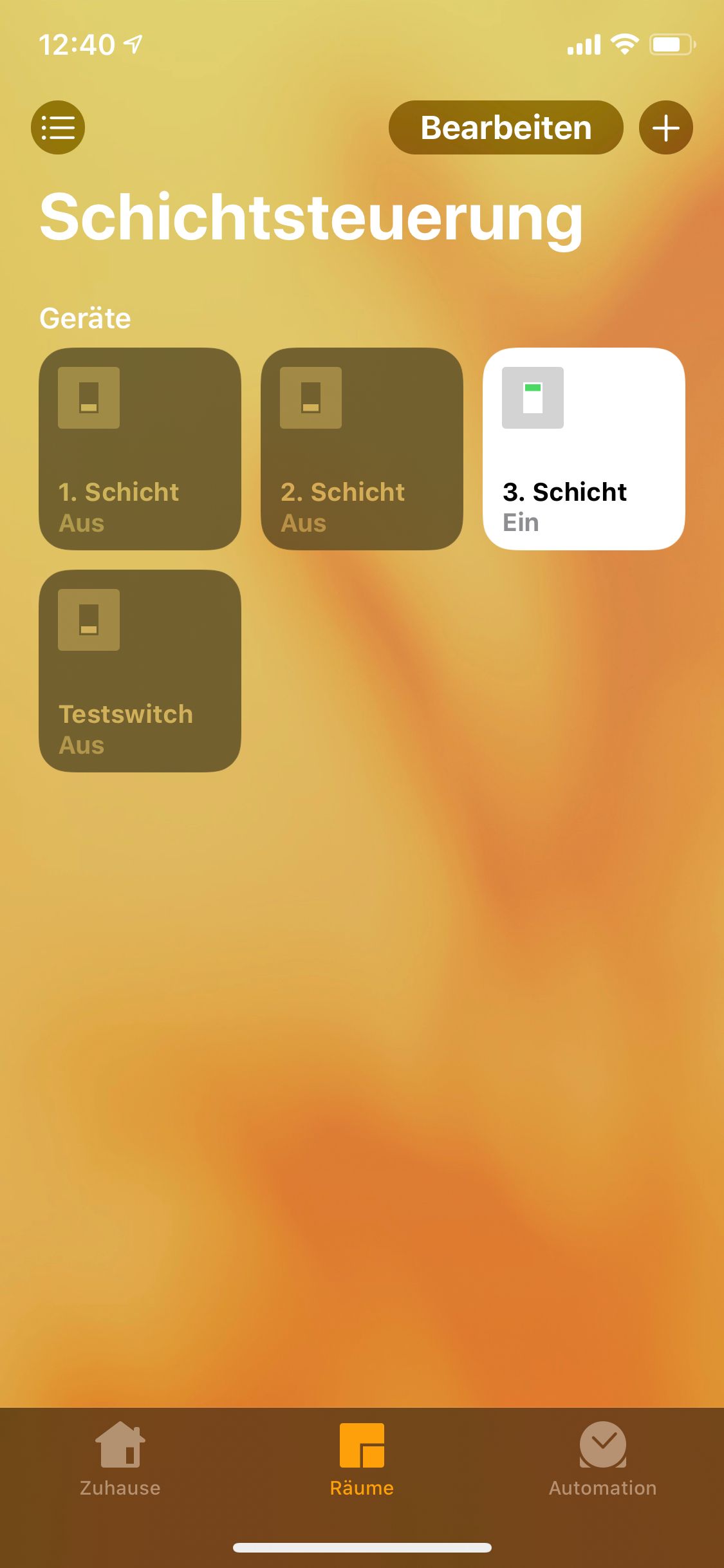724x1568 pixels.
Task: Turn off the 3. Schicht switch
Action: click(x=584, y=449)
